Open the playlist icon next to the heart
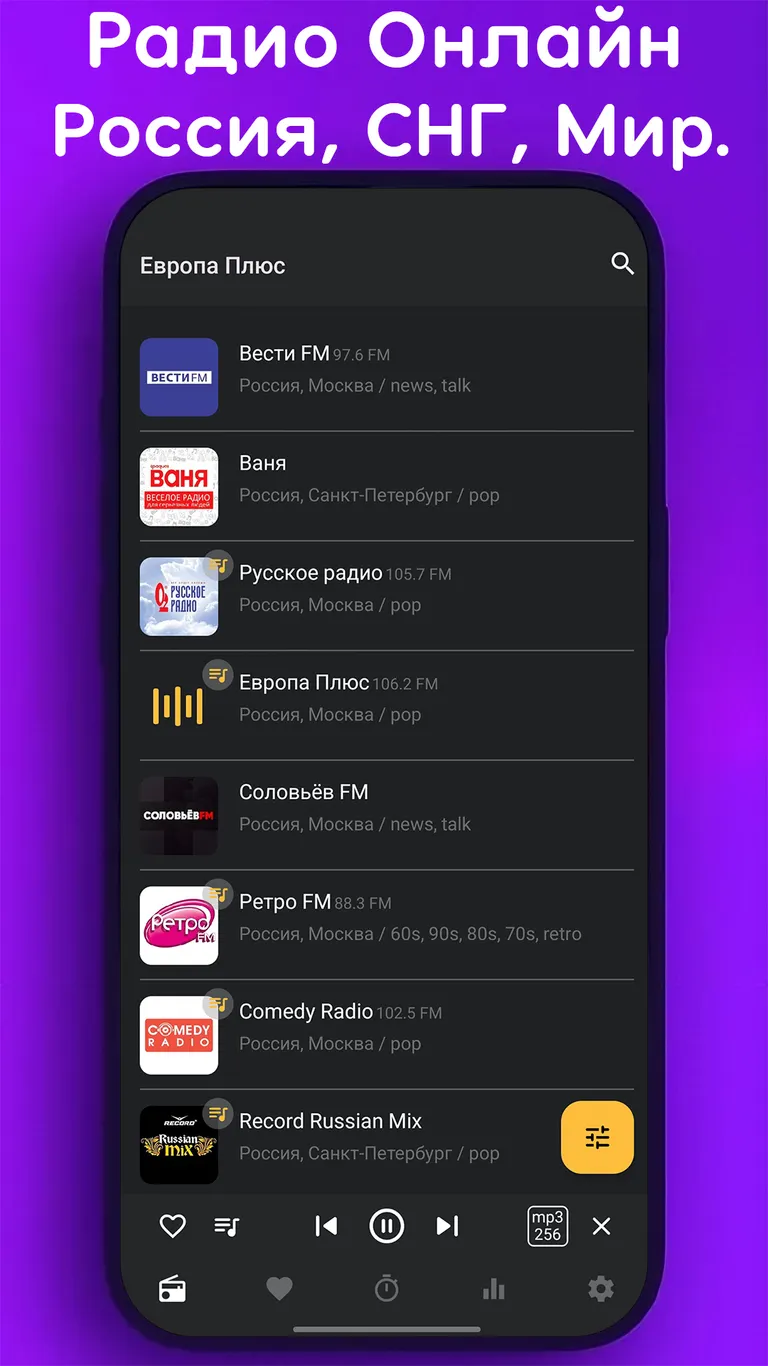Screen dimensions: 768x1366 click(227, 1226)
